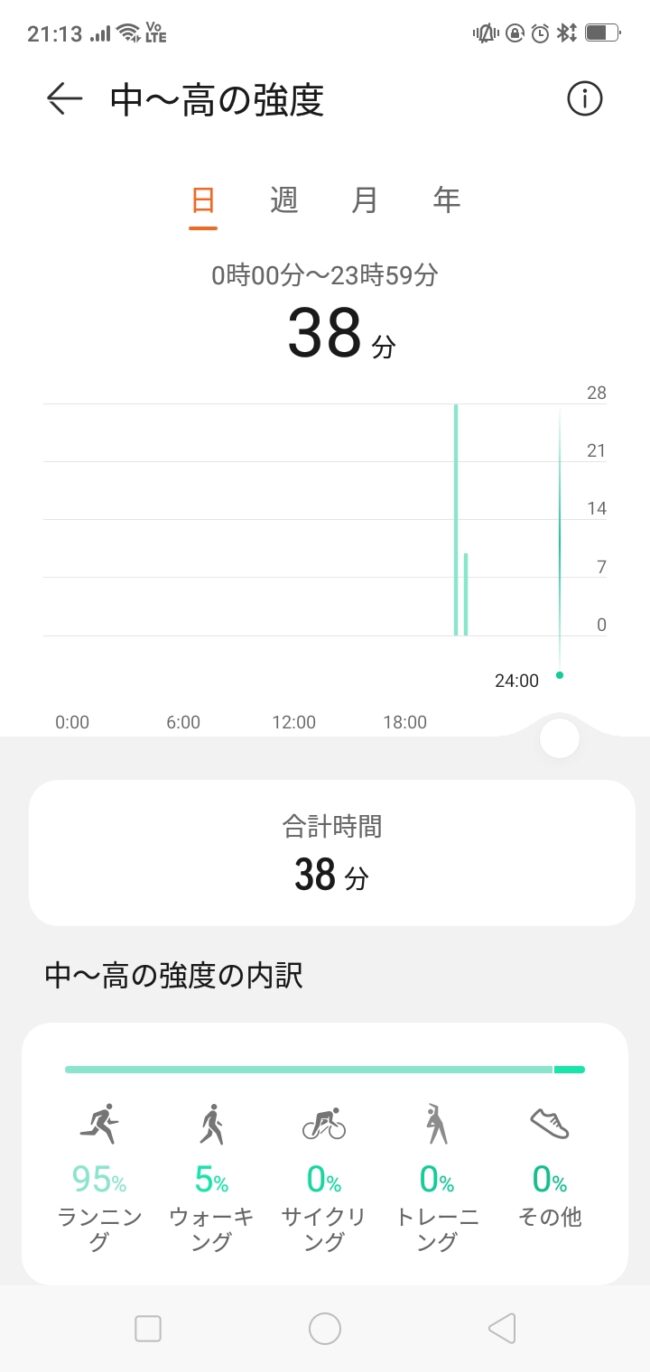Switch to the 週 (week) tab
Screen dimensions: 650x1372
click(x=284, y=201)
